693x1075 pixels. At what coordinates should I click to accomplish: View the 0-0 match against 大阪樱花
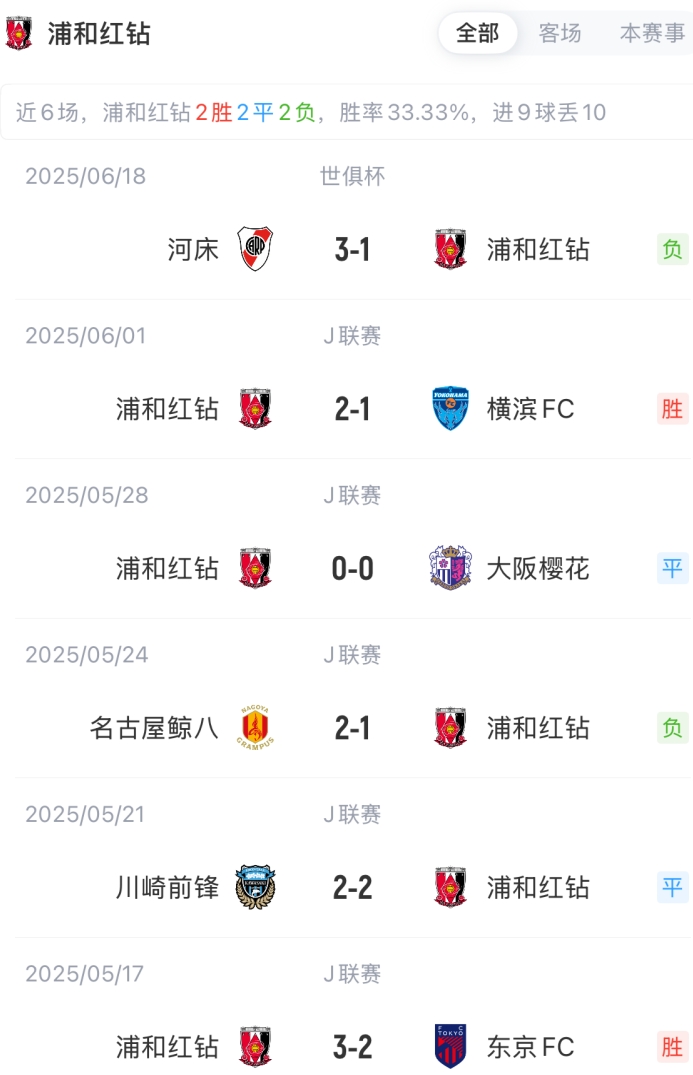coord(352,569)
